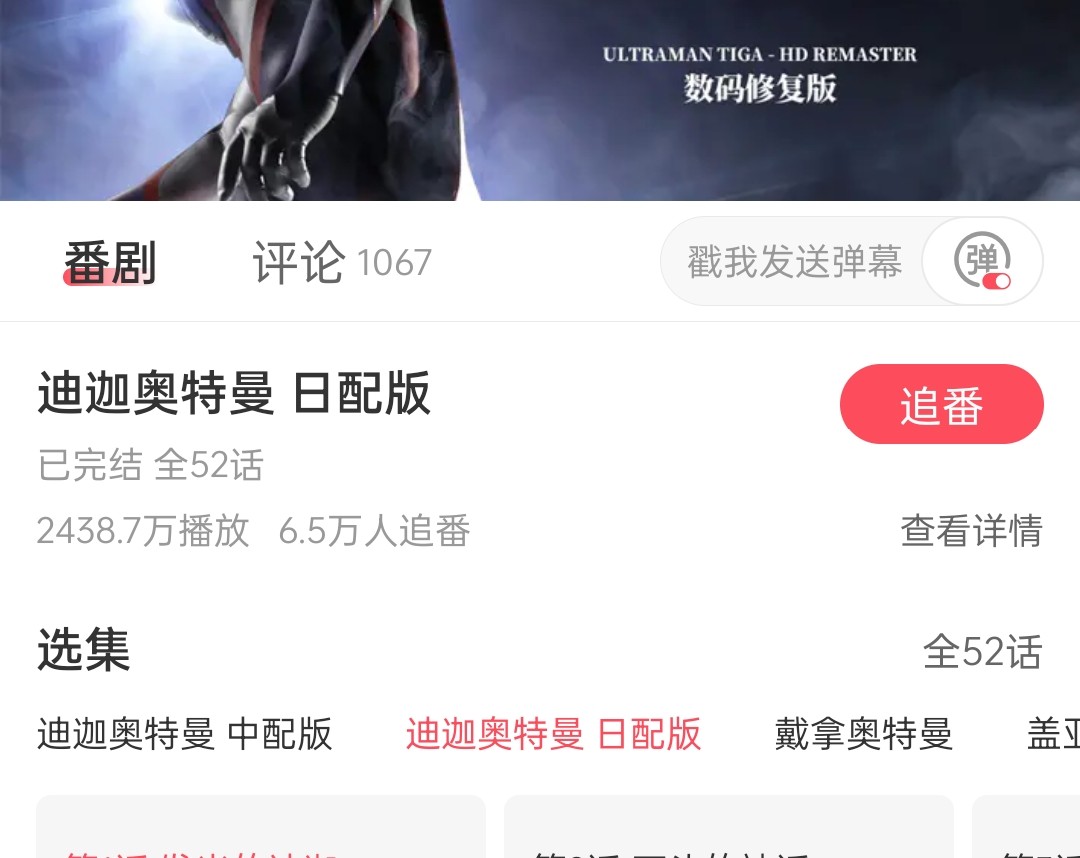Open 查看详情 for series details

point(971,530)
